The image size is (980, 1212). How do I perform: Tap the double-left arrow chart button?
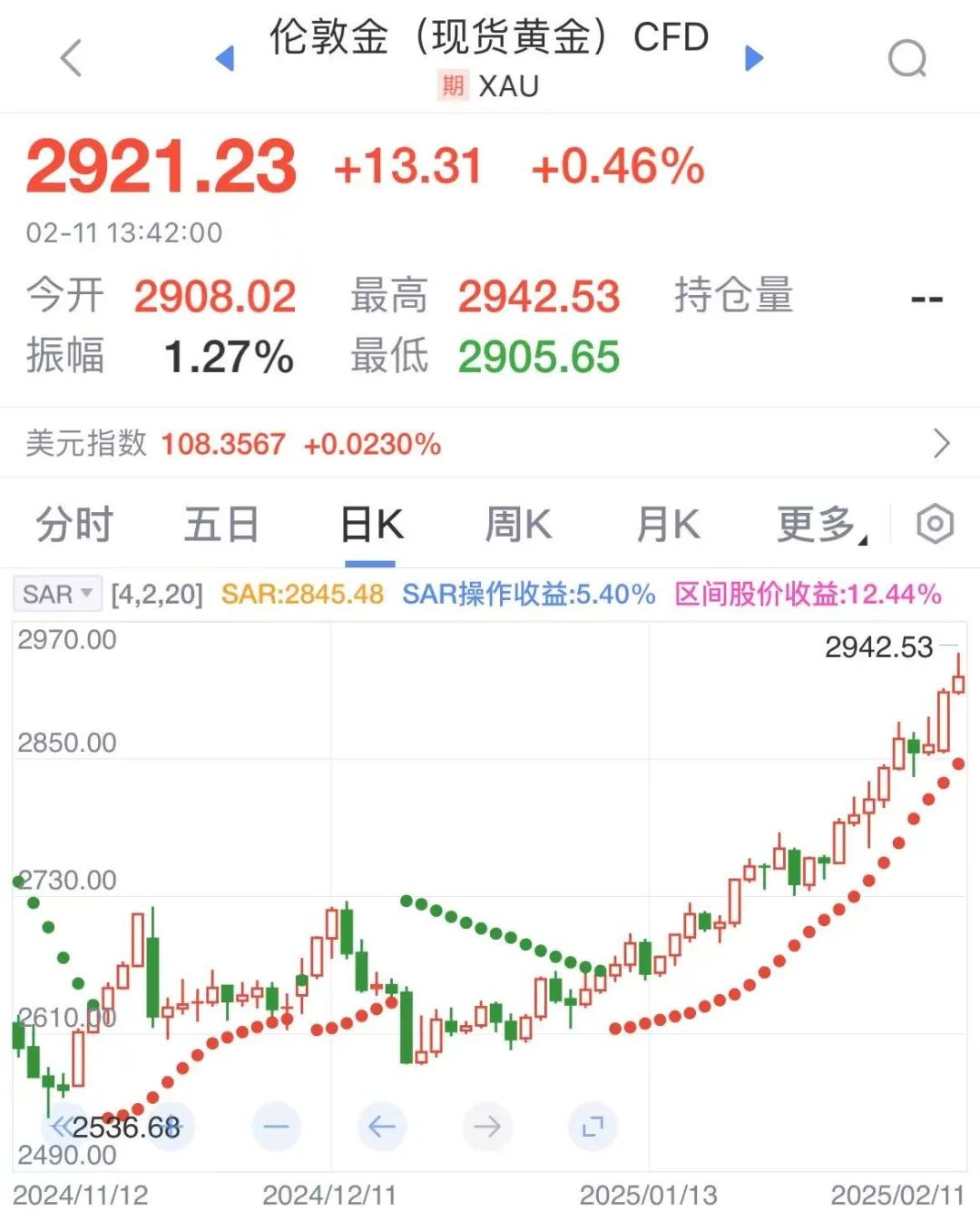(x=64, y=1127)
